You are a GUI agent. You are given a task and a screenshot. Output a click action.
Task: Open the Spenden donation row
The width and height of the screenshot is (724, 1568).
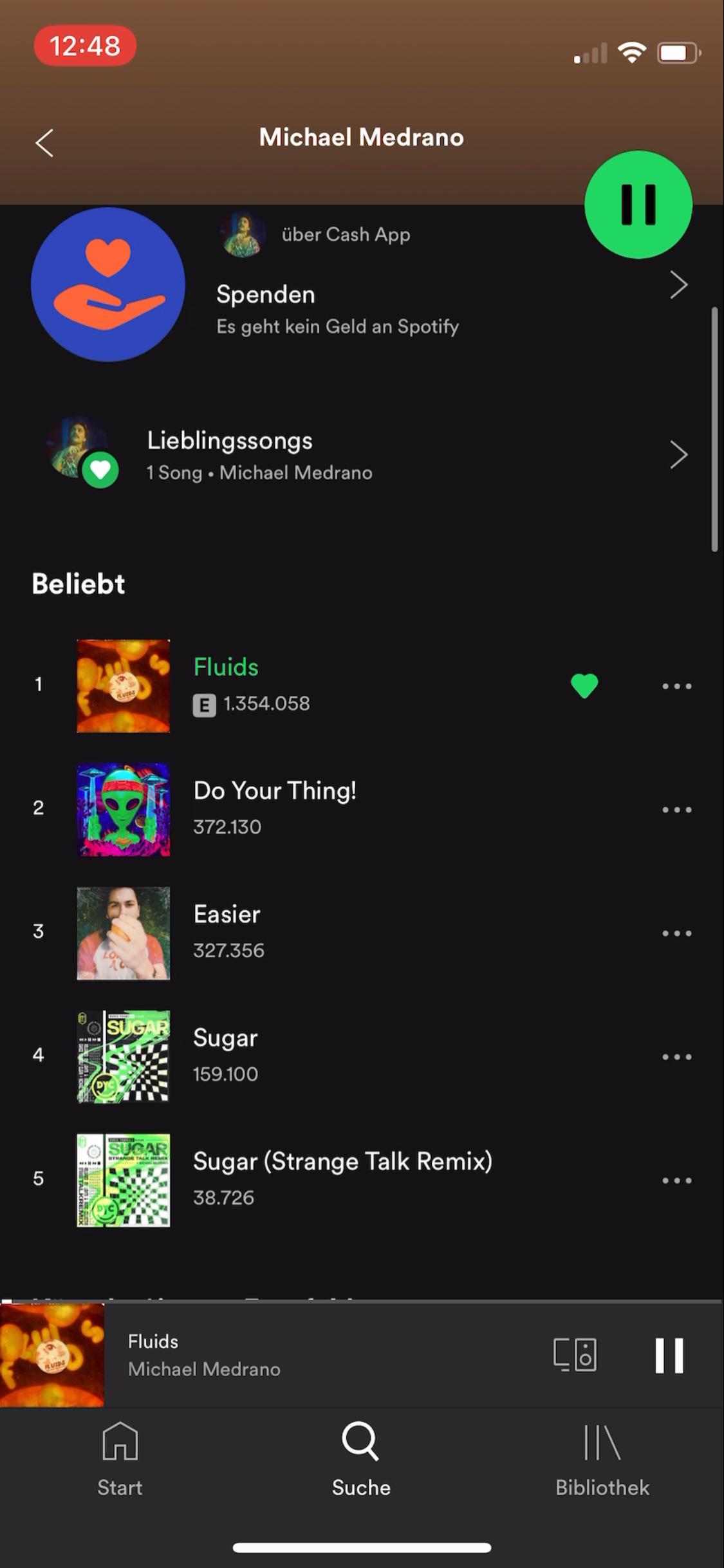360,303
